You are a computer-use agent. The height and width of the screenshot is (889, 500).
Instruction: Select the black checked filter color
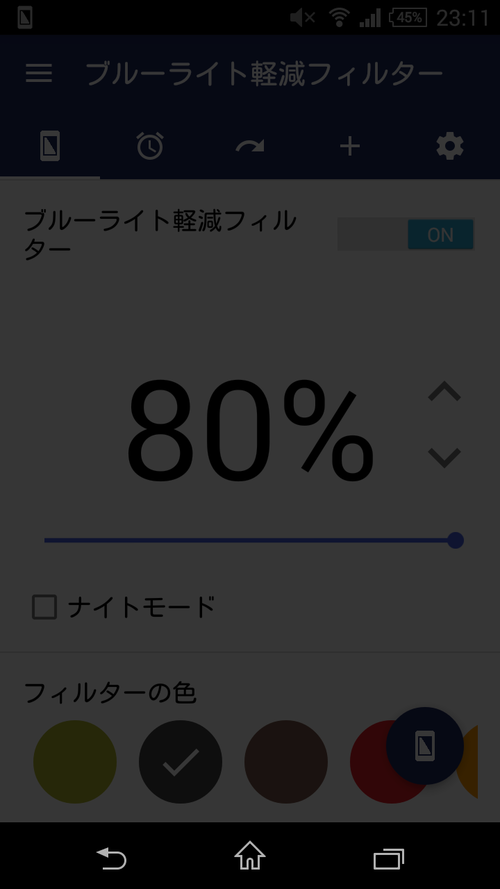[x=180, y=761]
